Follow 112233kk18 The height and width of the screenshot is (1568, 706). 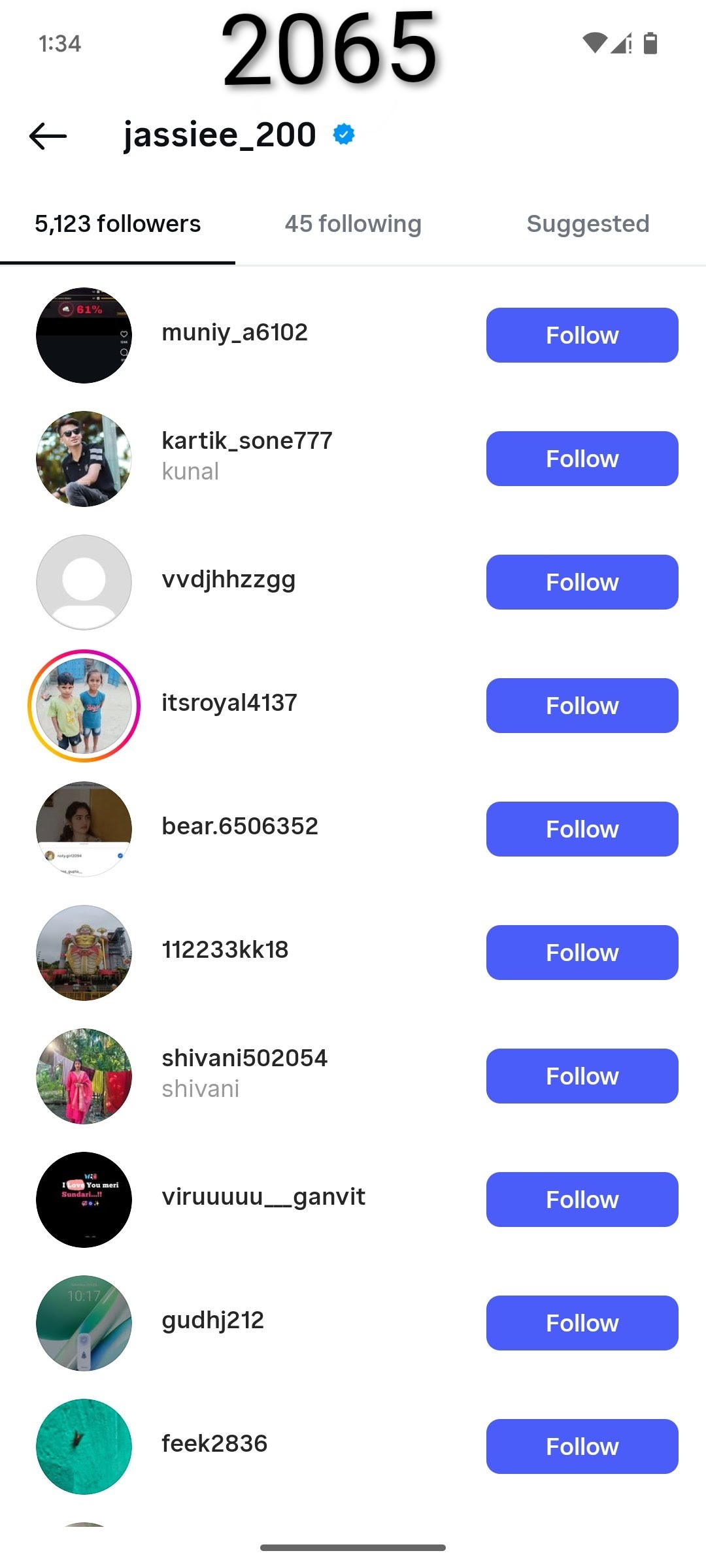(582, 953)
